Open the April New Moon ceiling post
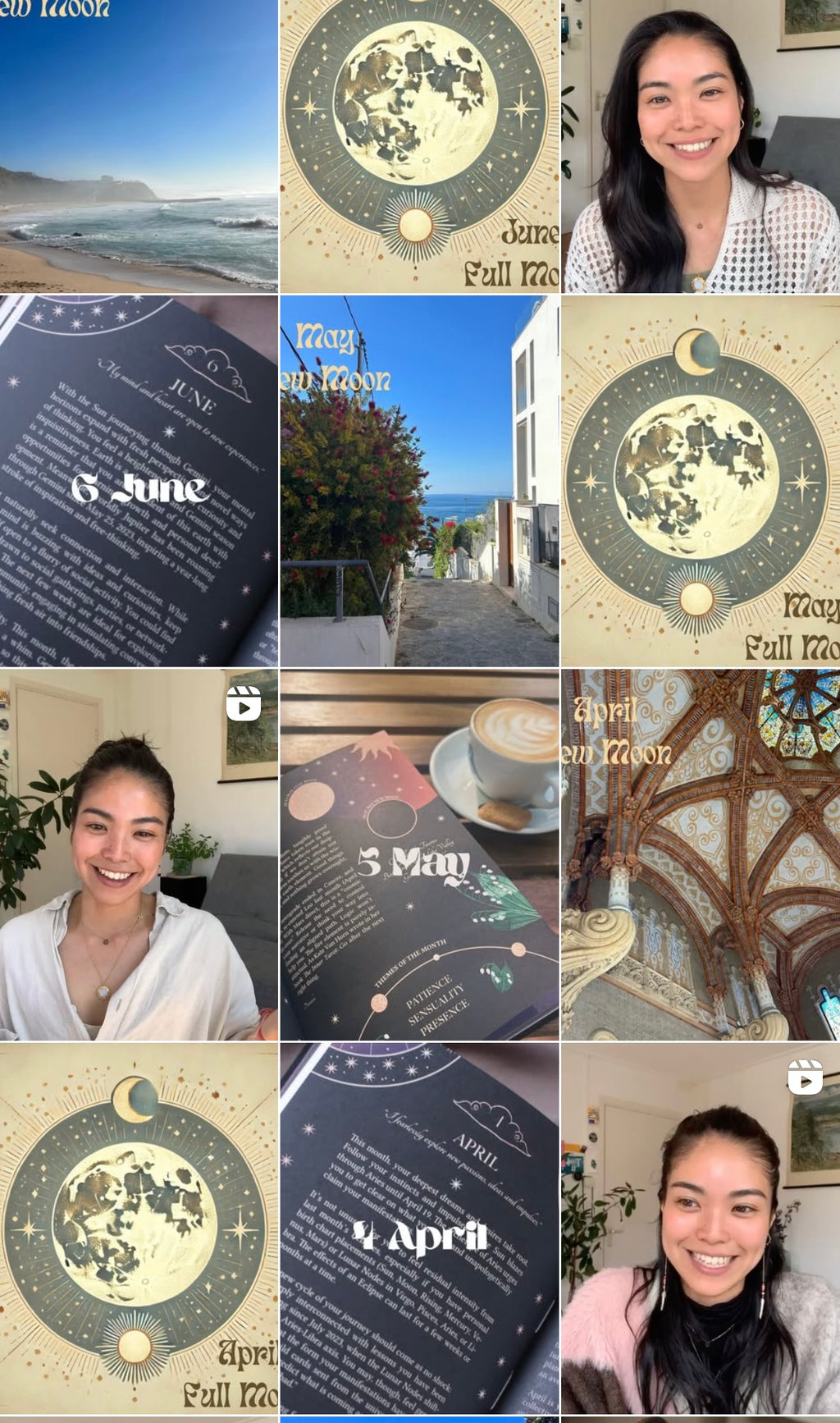Screen dimensions: 840x1423 coord(700,854)
